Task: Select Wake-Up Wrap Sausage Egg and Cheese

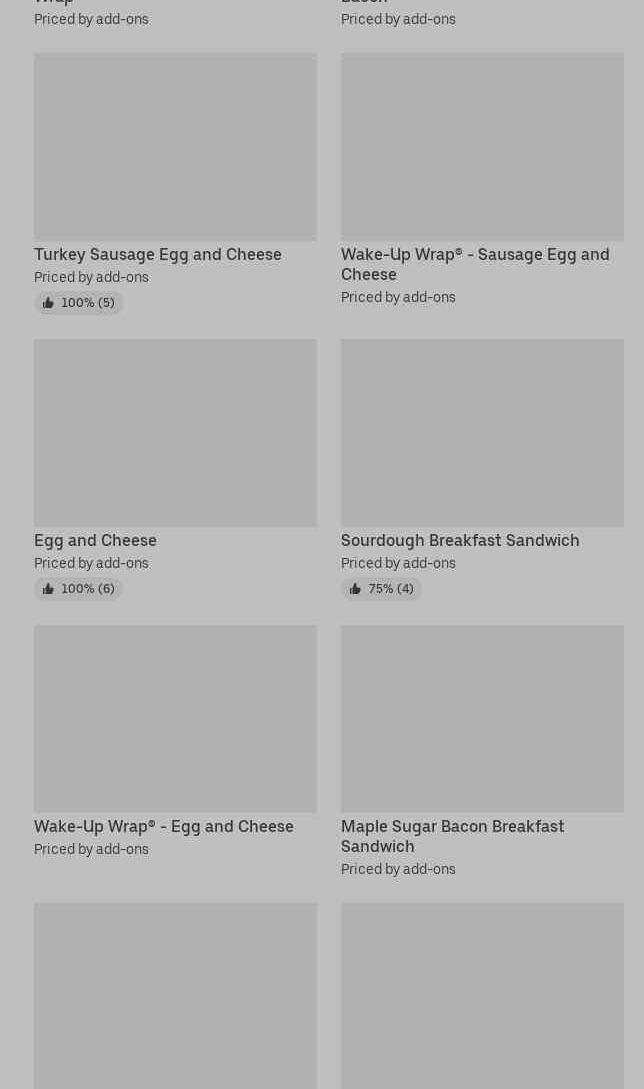Action: point(481,147)
